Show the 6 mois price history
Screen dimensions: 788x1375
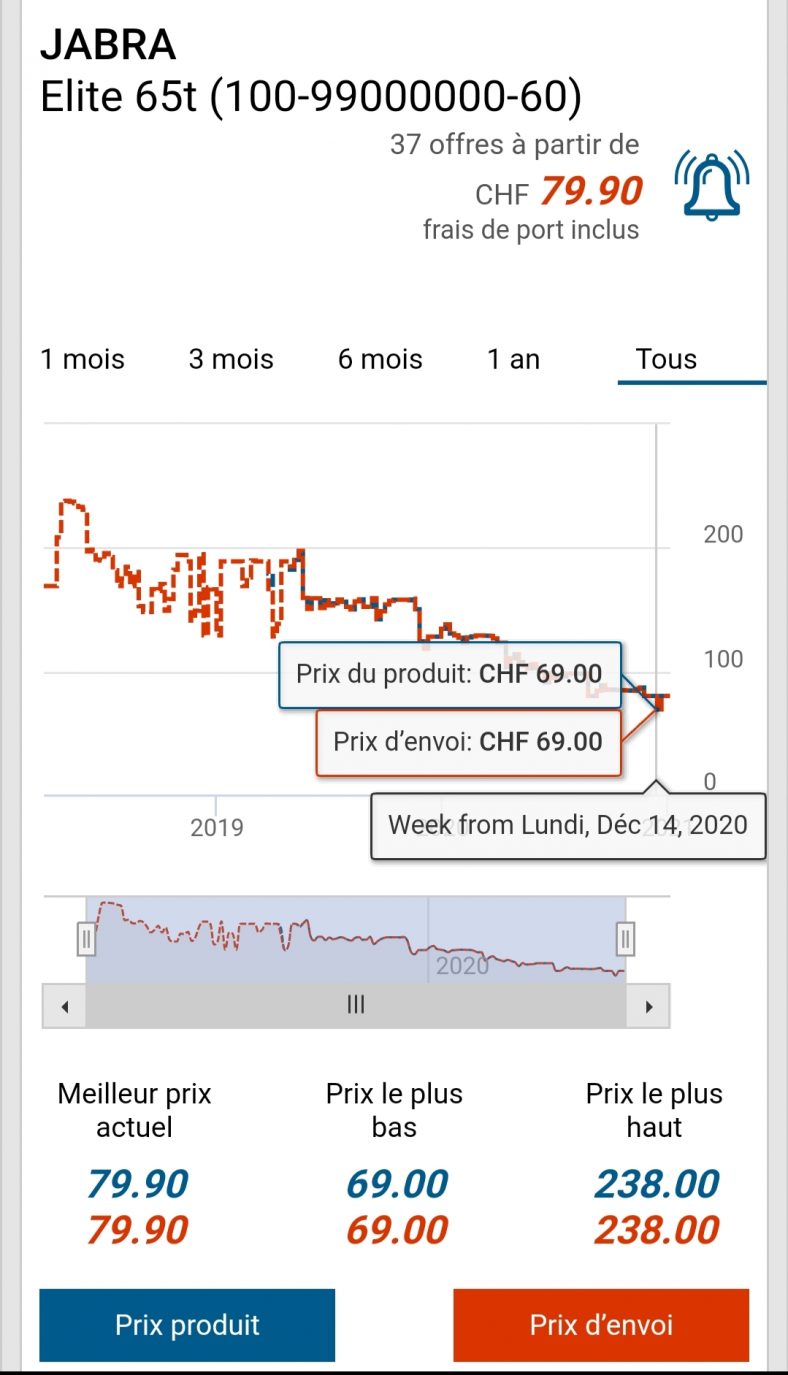point(380,359)
